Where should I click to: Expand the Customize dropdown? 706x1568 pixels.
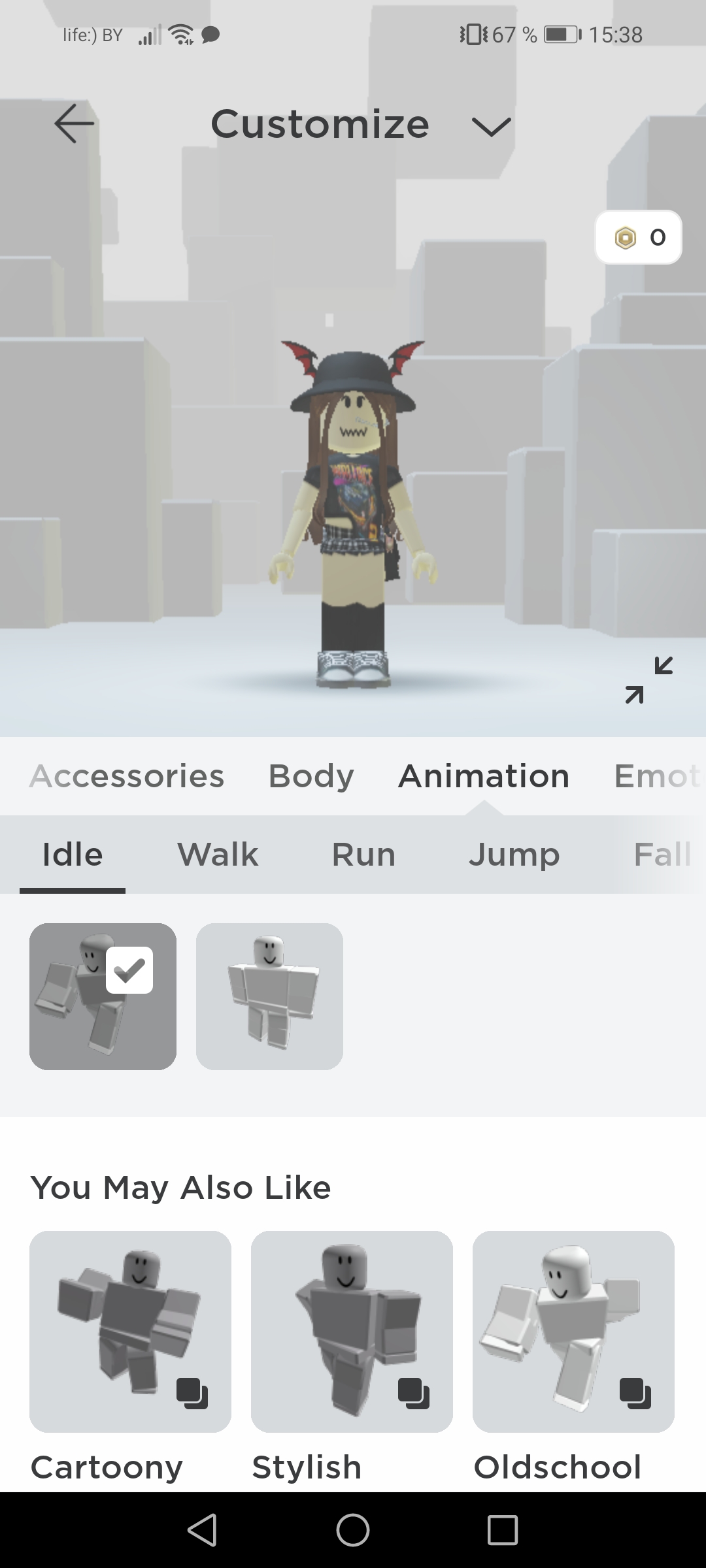[x=490, y=126]
